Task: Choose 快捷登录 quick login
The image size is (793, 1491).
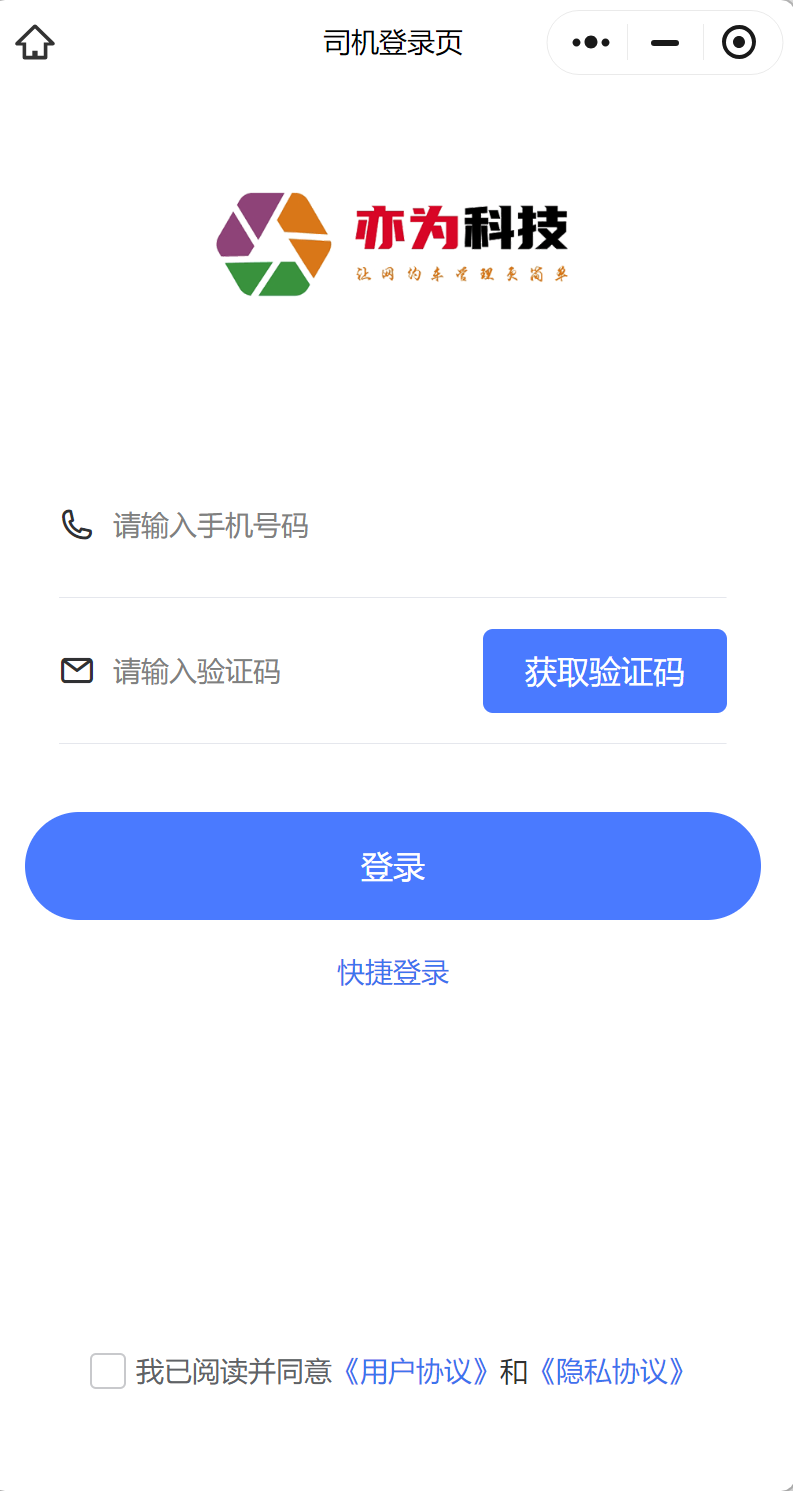Action: pos(393,972)
